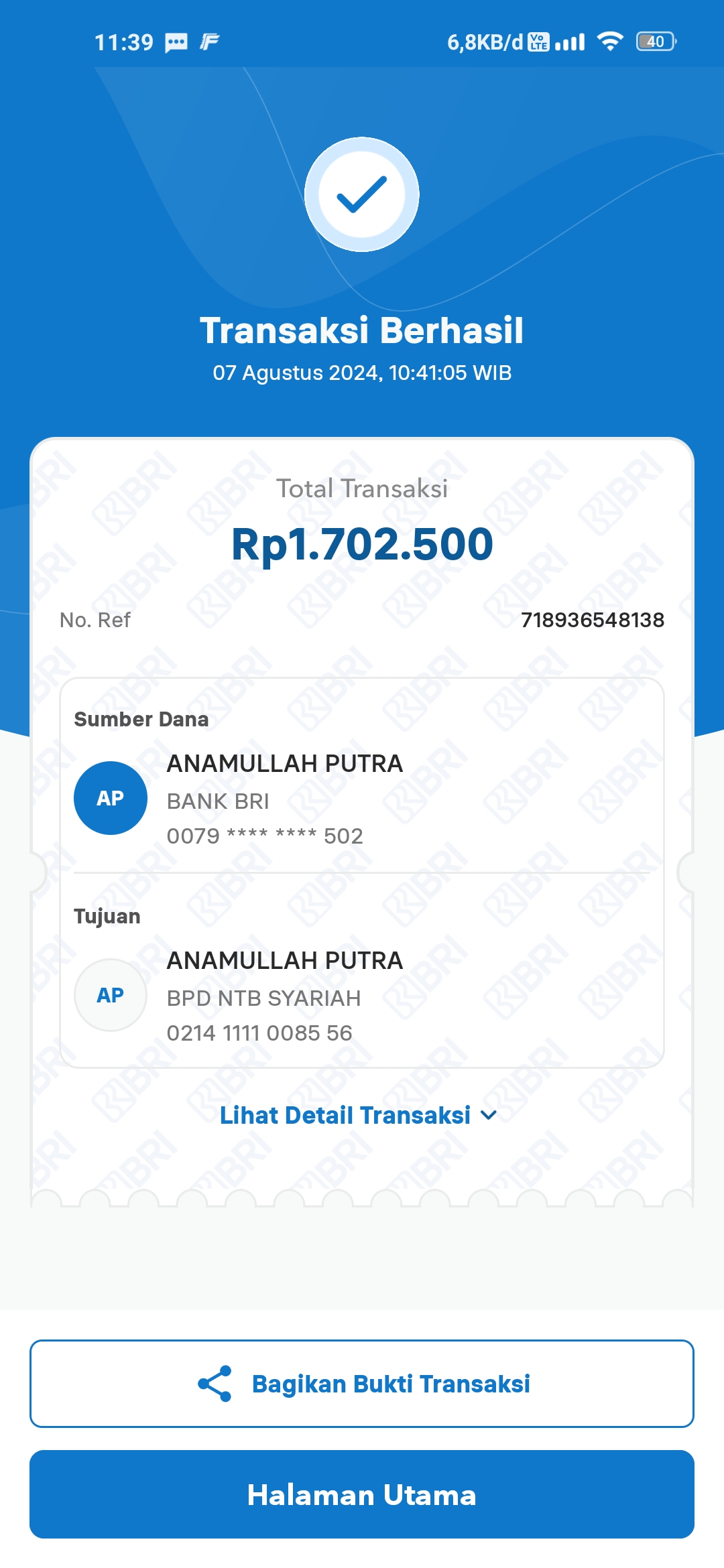Screen dimensions: 724x1568
Task: Share proof via Bagikan Bukti Transaksi
Action: pos(362,1384)
